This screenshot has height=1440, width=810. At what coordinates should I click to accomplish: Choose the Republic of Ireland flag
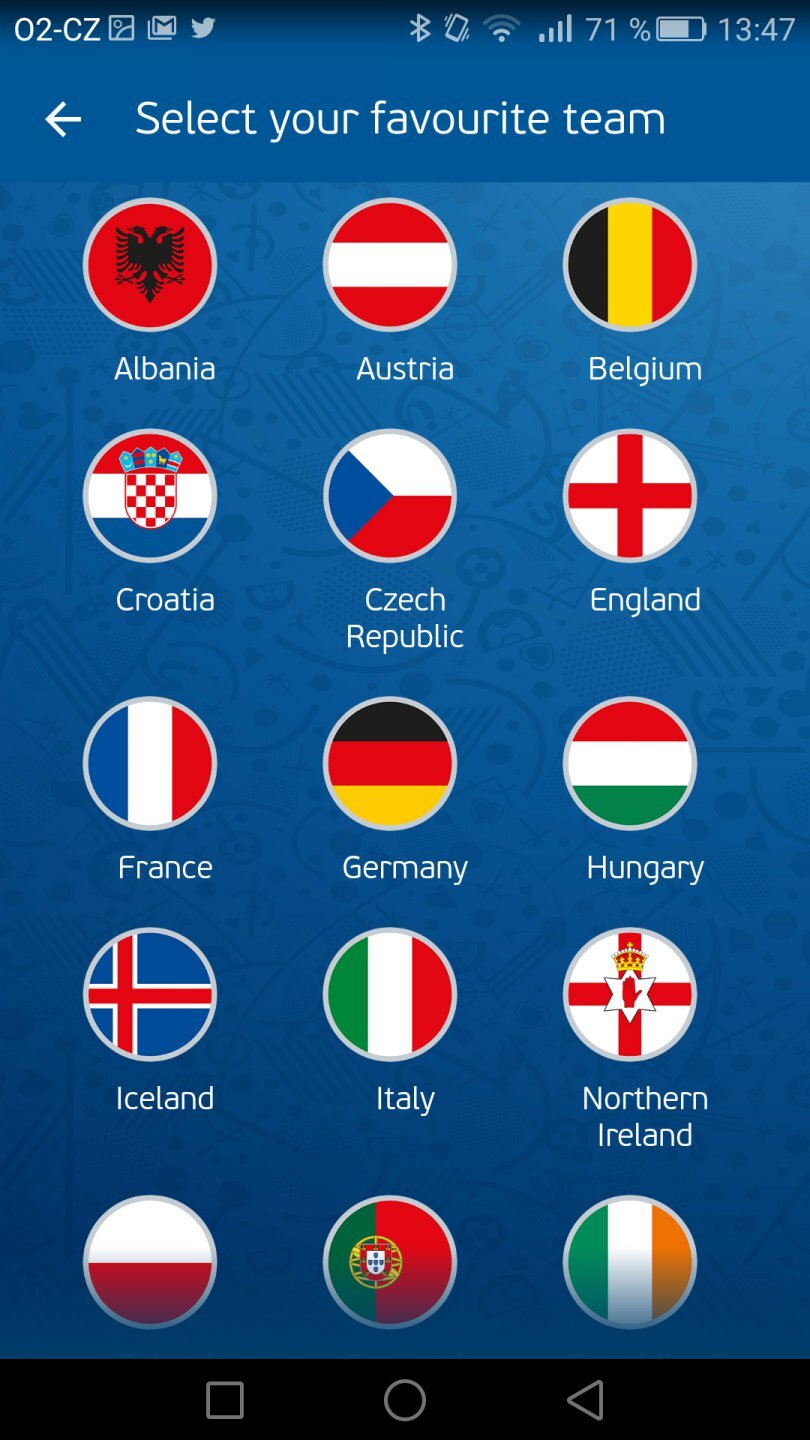coord(630,1262)
